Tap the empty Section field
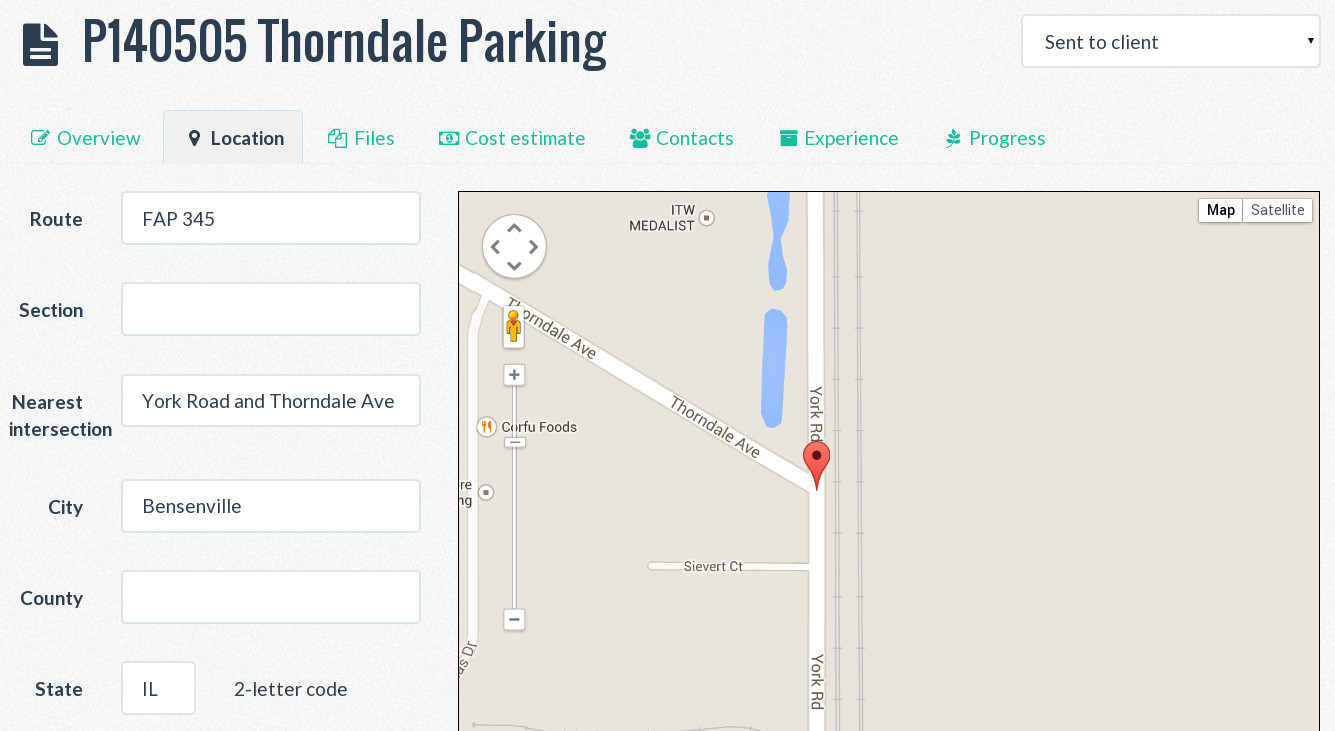This screenshot has width=1335, height=731. pyautogui.click(x=271, y=309)
